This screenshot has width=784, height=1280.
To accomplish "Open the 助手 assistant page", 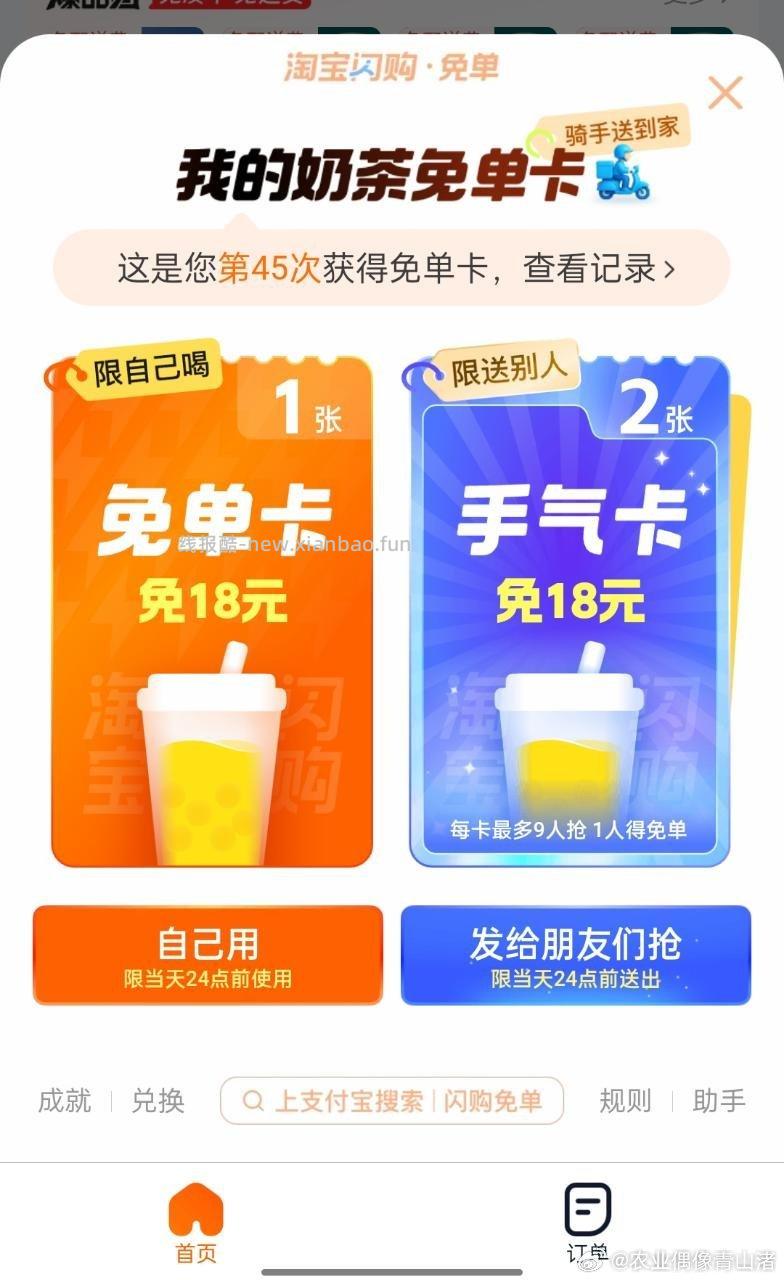I will (718, 1100).
